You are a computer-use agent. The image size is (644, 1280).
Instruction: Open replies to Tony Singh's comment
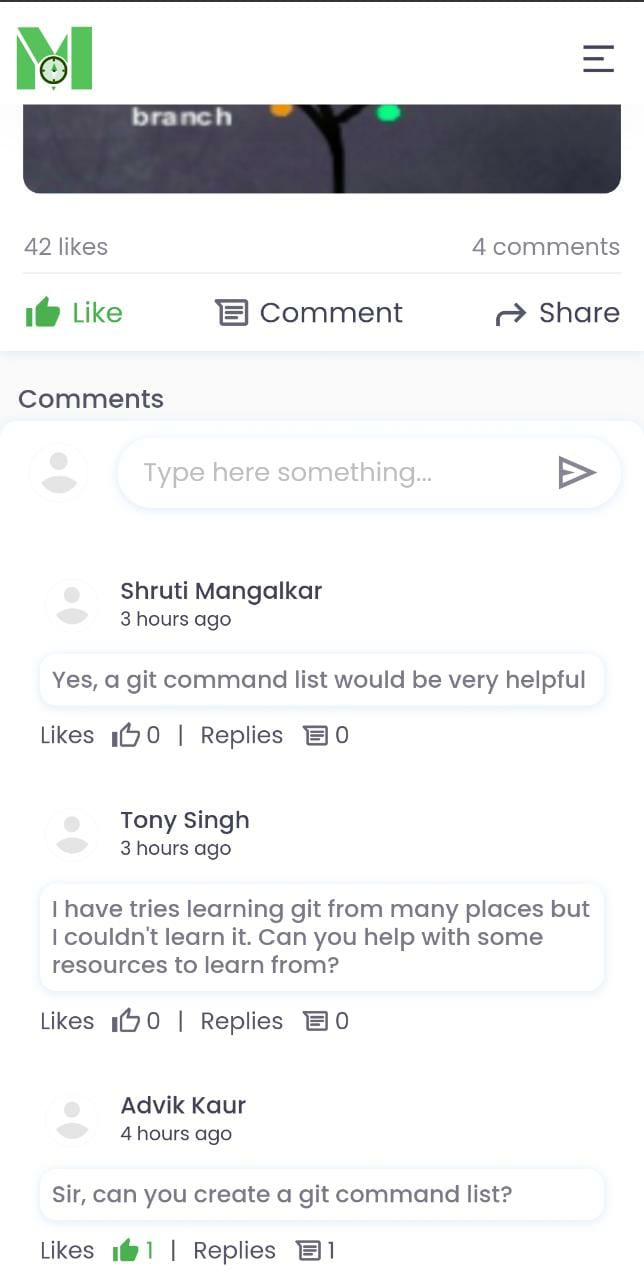(x=316, y=1021)
